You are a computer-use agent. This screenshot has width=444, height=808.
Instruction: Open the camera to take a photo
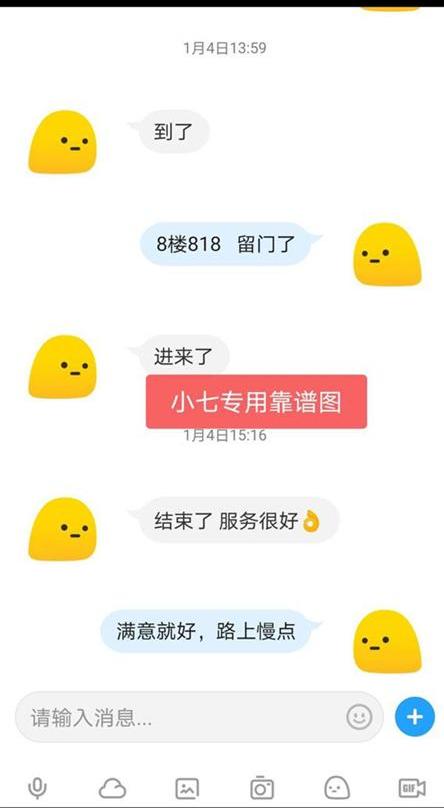pyautogui.click(x=262, y=788)
